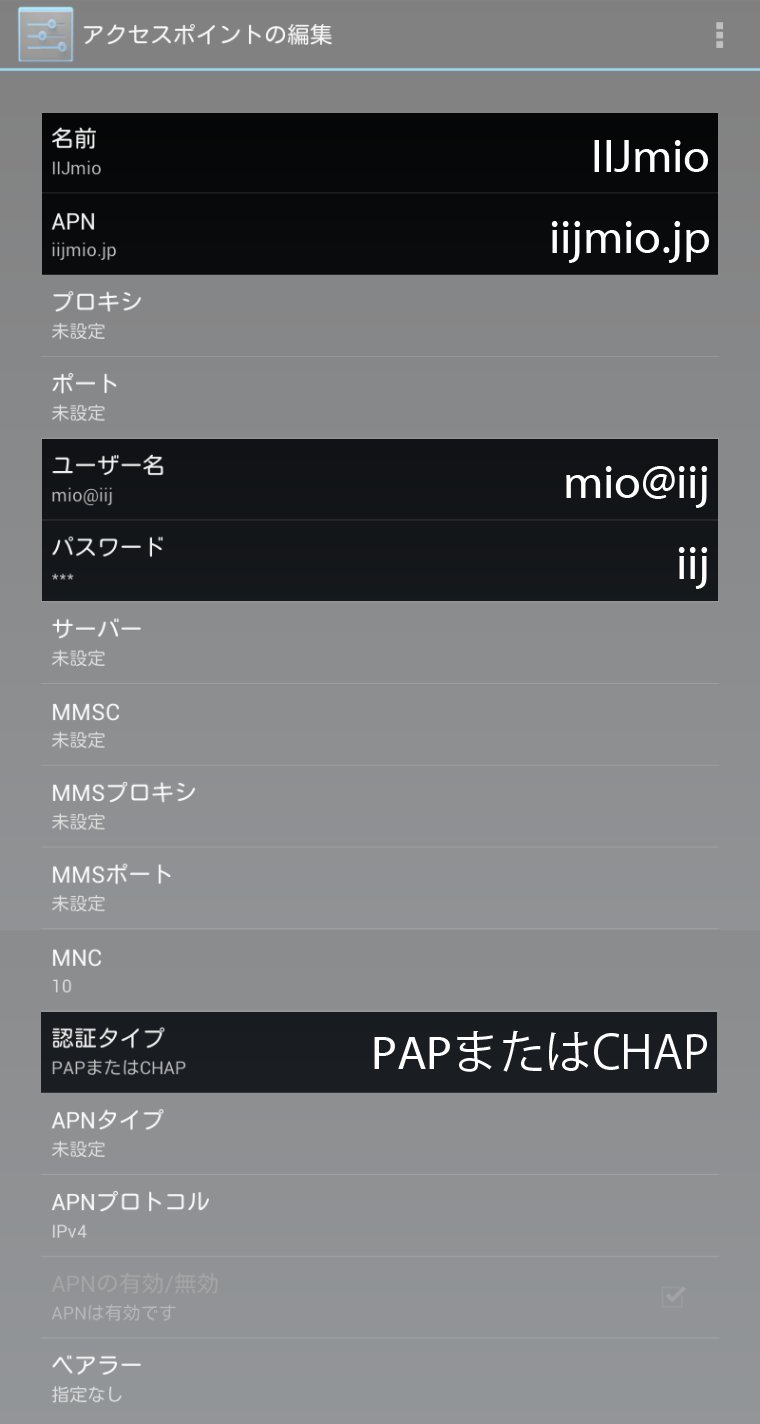Select the APNプロトコル option
Image resolution: width=760 pixels, height=1424 pixels.
380,1215
